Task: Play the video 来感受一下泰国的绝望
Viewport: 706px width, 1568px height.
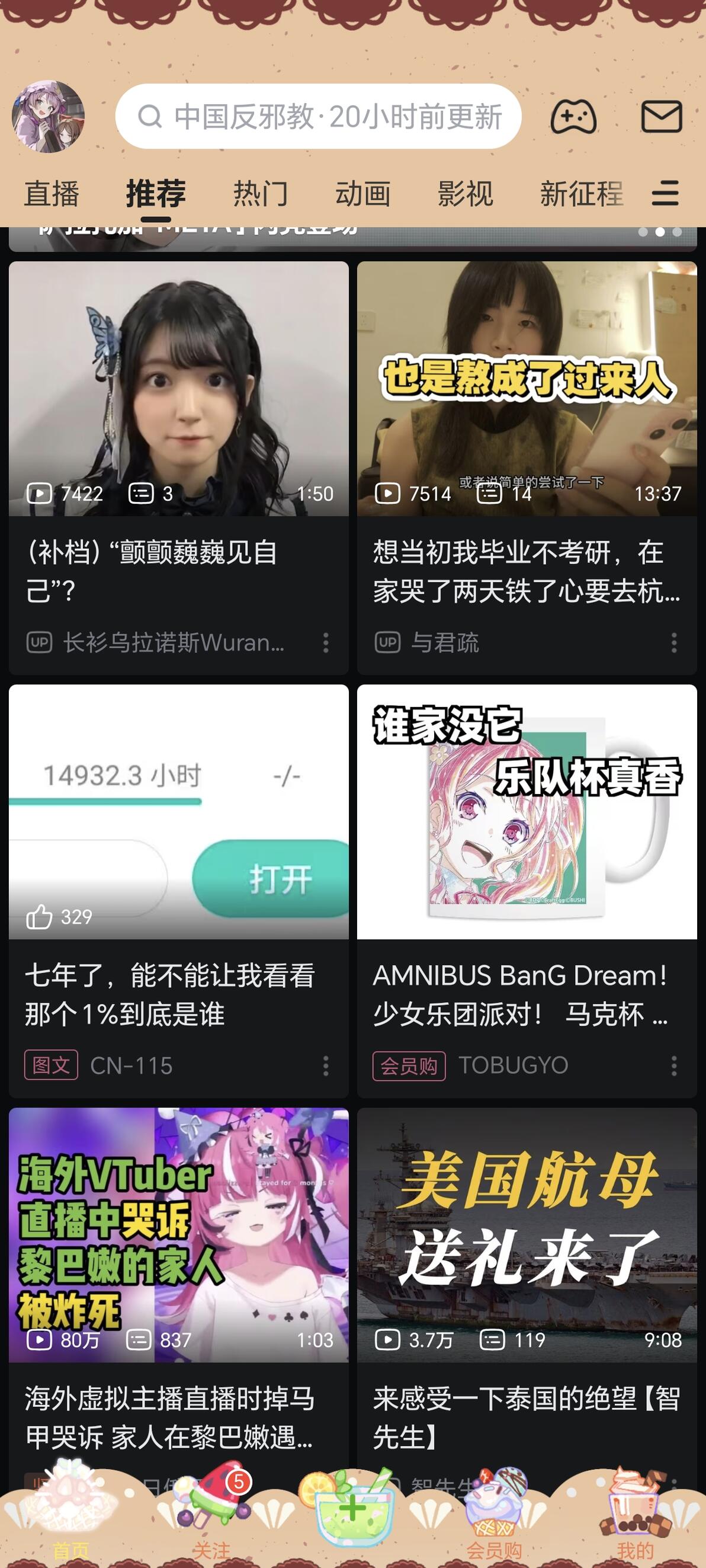Action: click(527, 1291)
